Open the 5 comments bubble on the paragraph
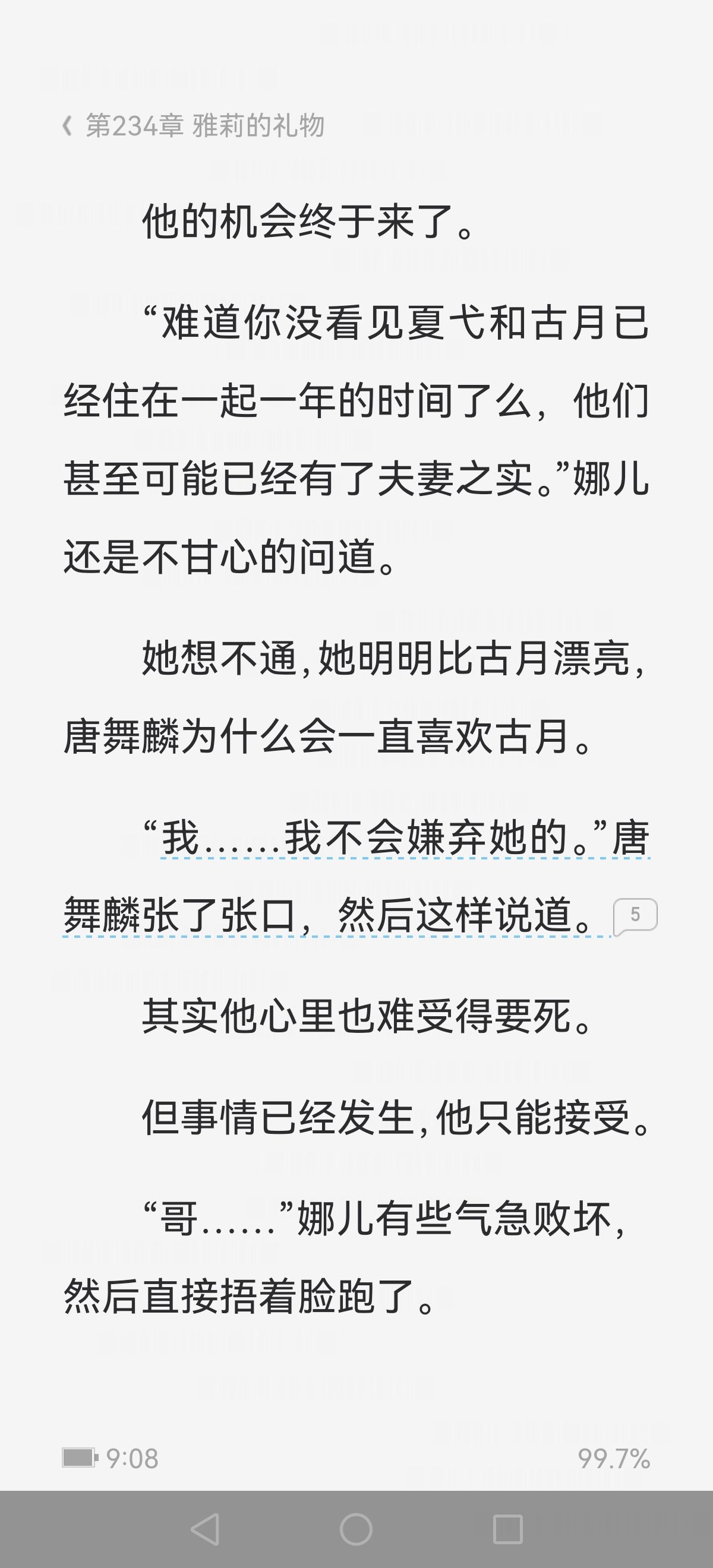713x1568 pixels. click(635, 915)
